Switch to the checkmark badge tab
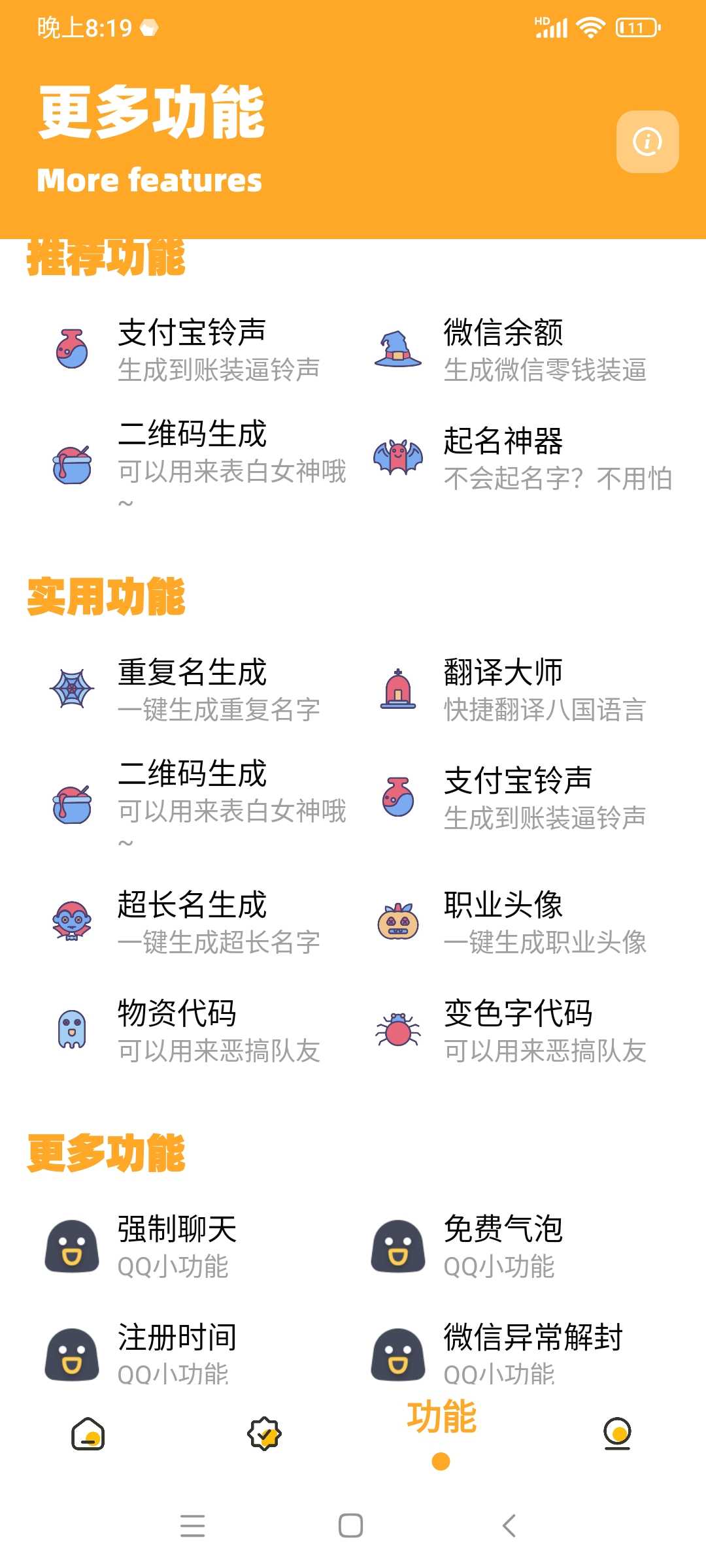 264,1434
